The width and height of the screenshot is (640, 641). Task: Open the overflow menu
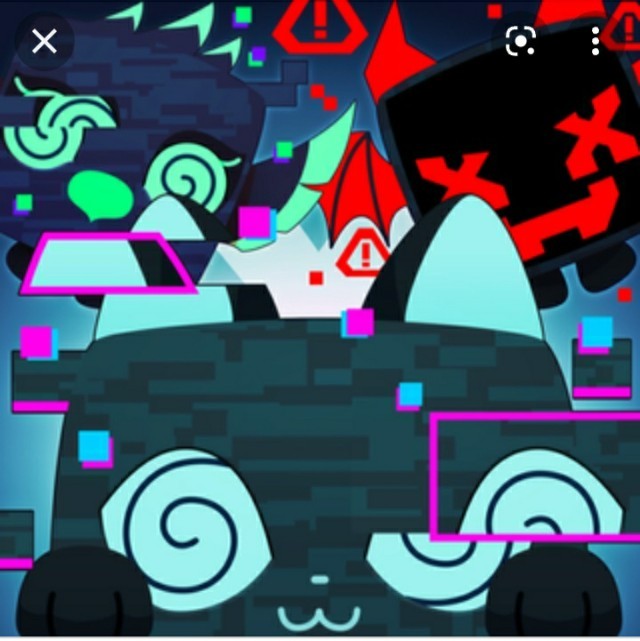(595, 41)
